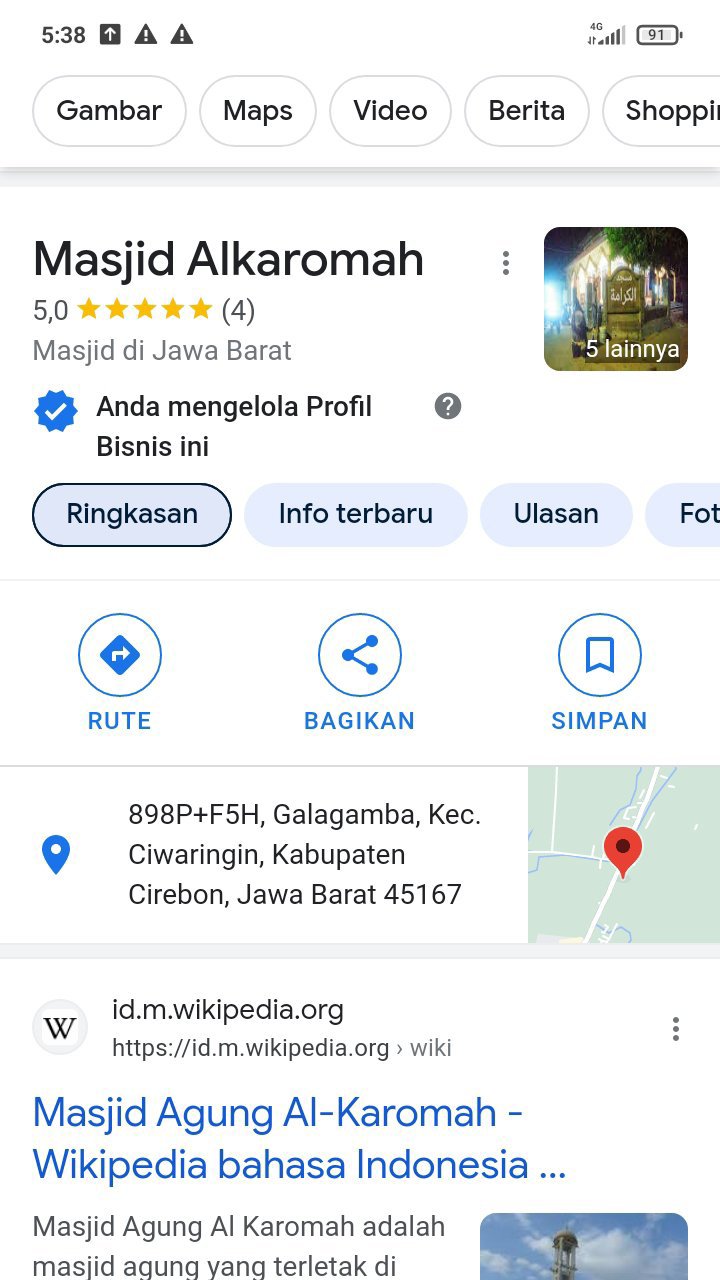Open the Berita search filter

(x=526, y=111)
